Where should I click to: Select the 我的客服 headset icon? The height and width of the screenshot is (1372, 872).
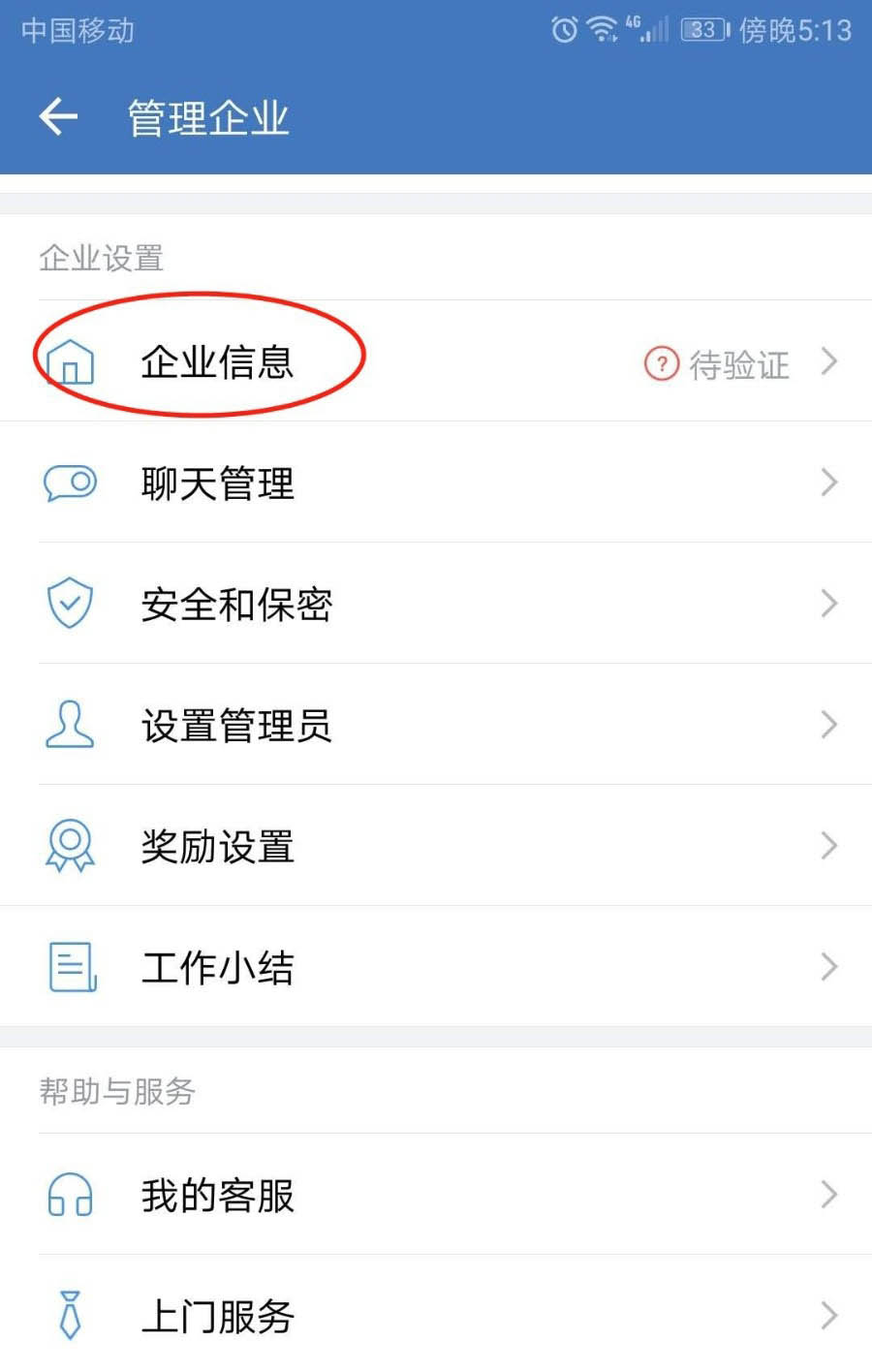[69, 1195]
